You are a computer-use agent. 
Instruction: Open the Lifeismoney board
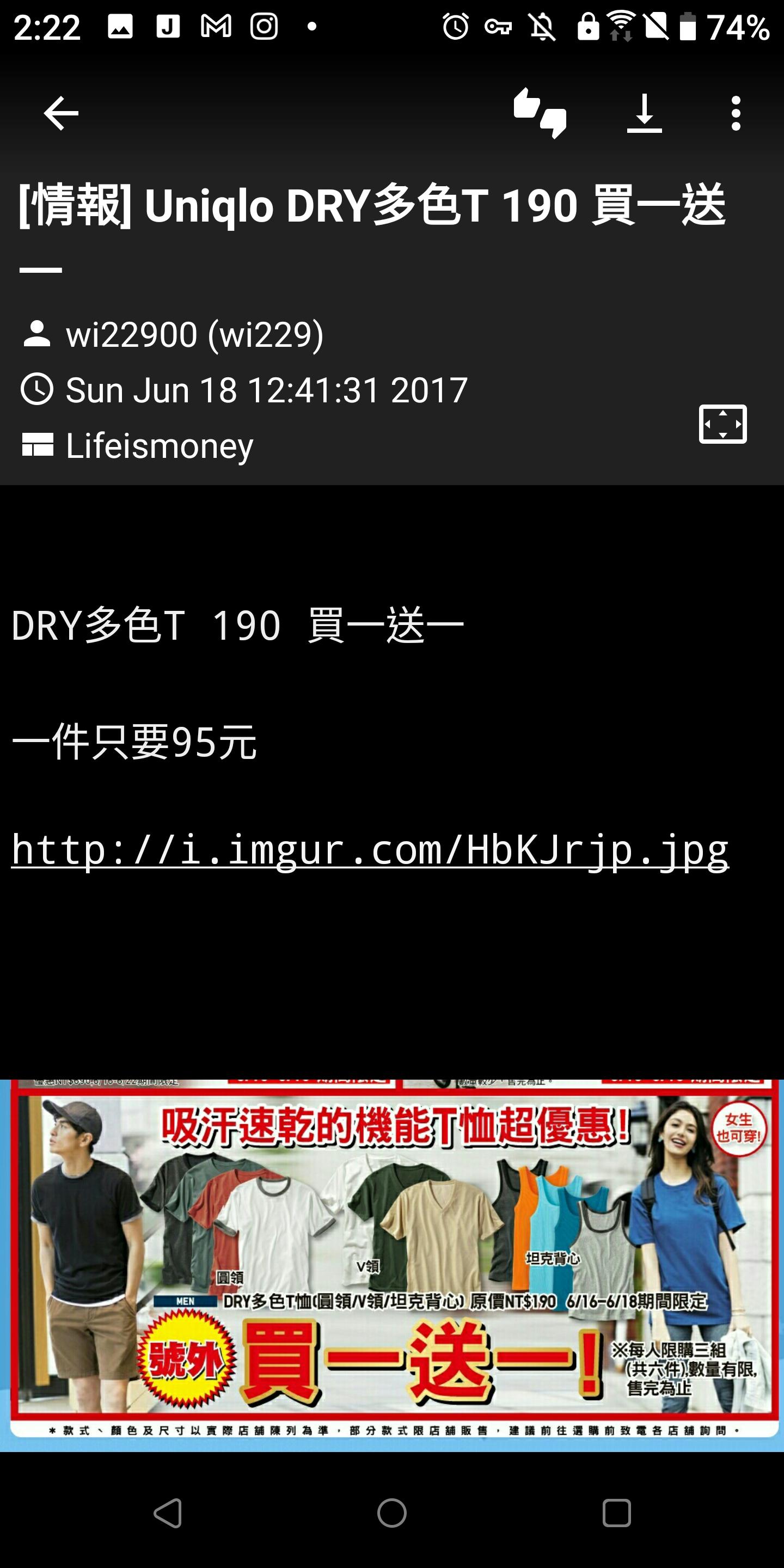(x=158, y=445)
